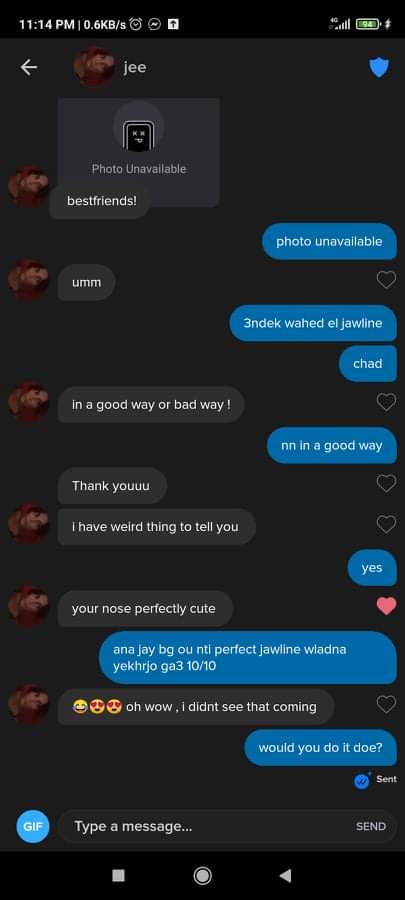Focus the 'Type a message...' field

(x=207, y=827)
